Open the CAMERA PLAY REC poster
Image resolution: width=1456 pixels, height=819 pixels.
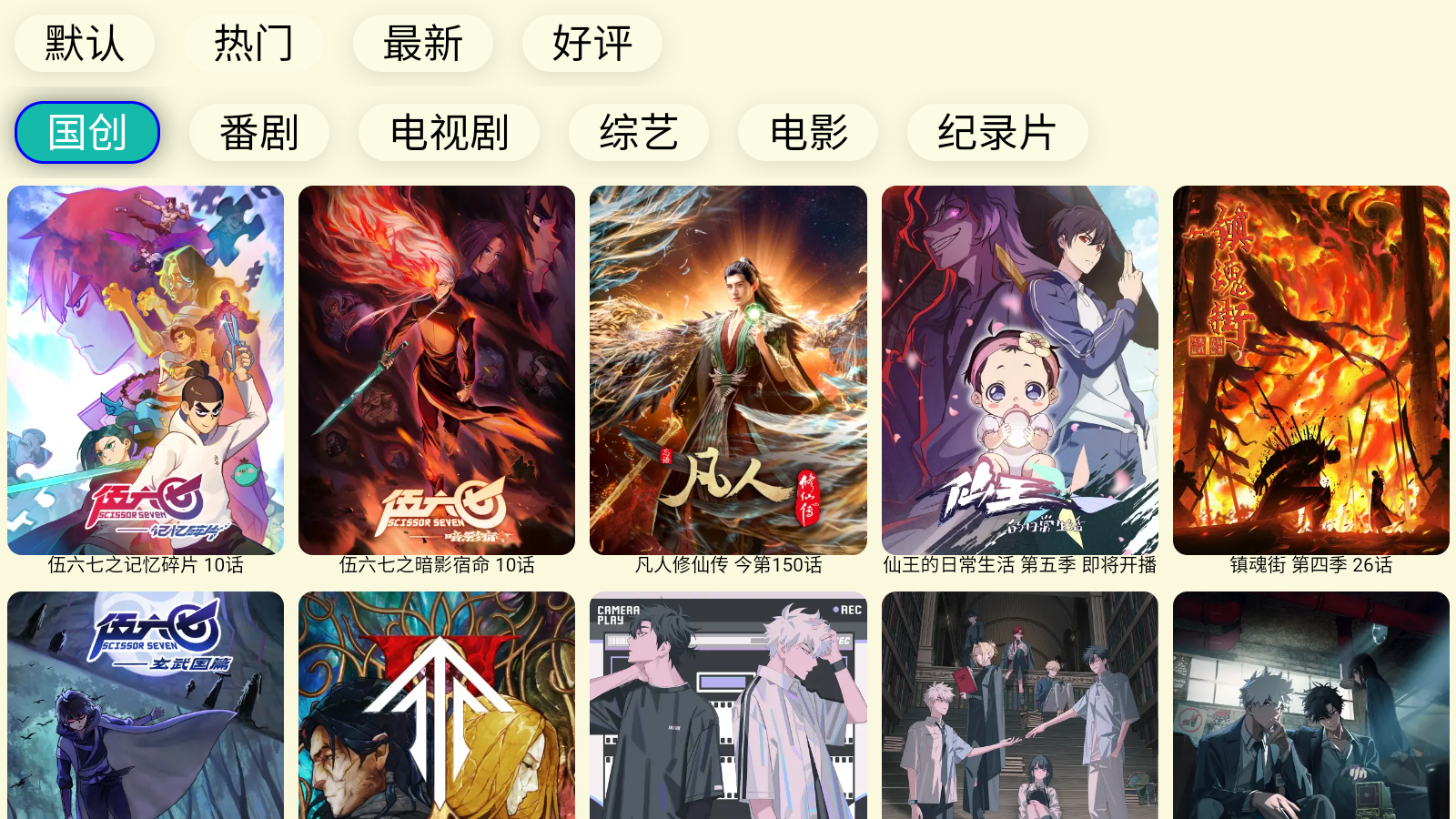[x=728, y=705]
